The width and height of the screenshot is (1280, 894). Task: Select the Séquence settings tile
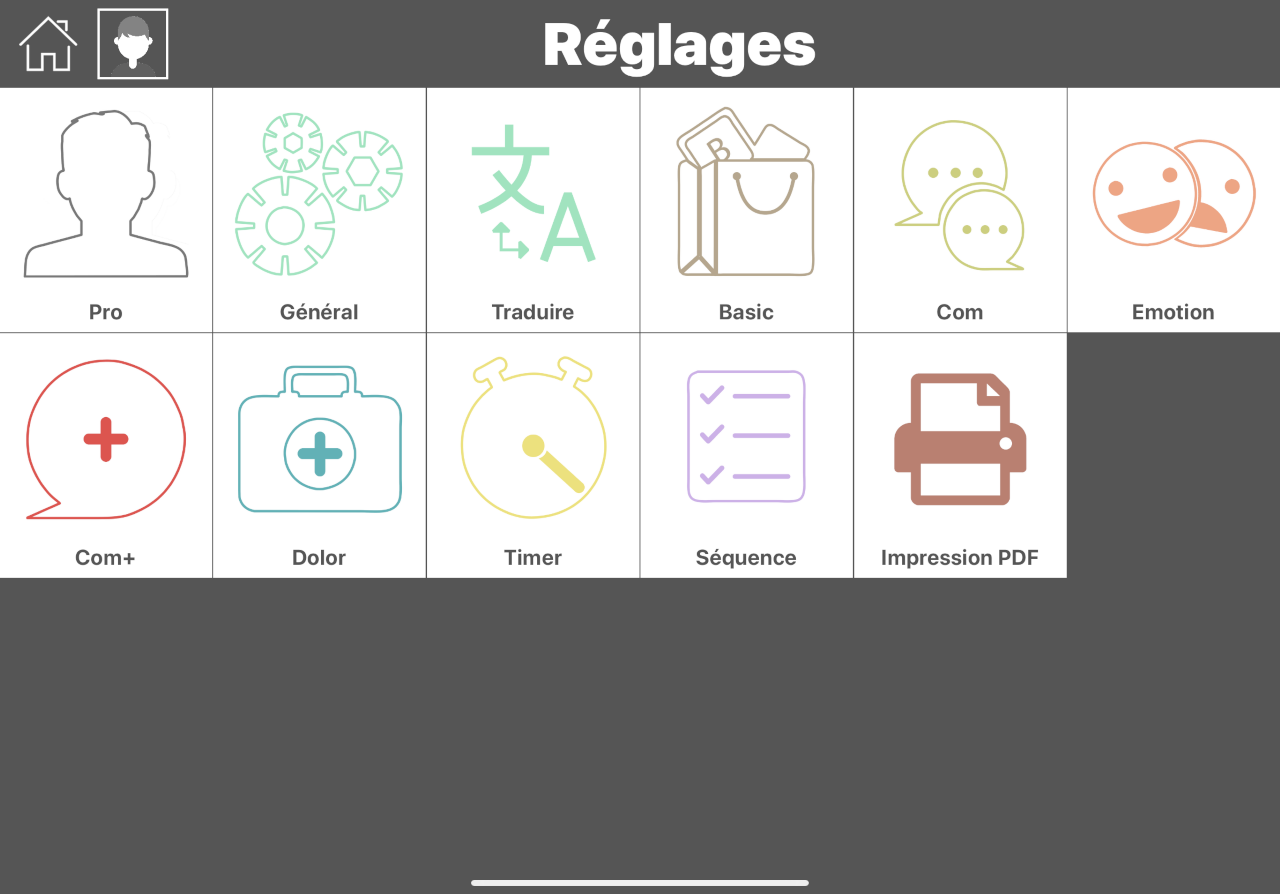pos(746,455)
